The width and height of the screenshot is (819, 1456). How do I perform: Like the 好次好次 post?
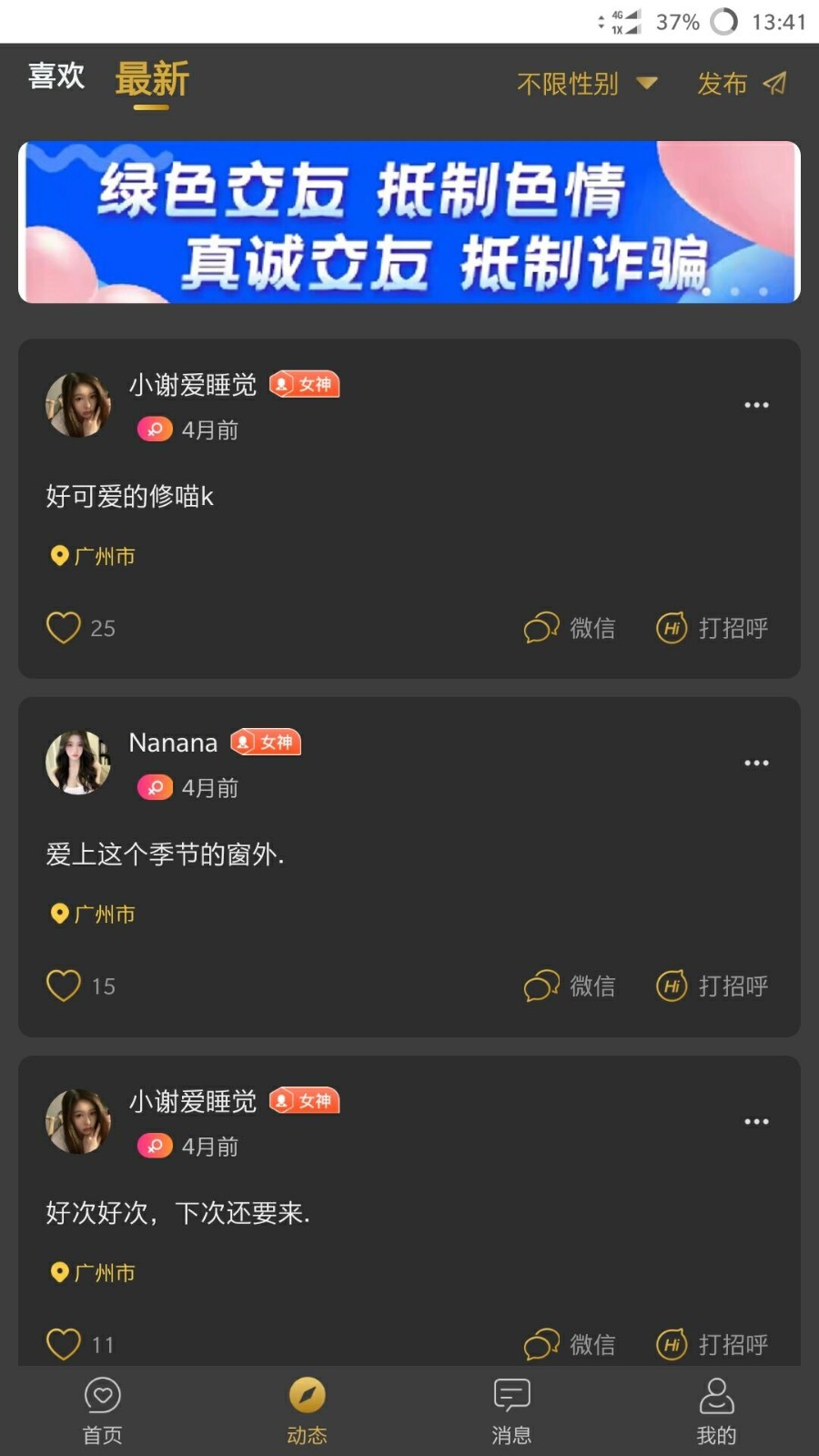(x=64, y=1344)
